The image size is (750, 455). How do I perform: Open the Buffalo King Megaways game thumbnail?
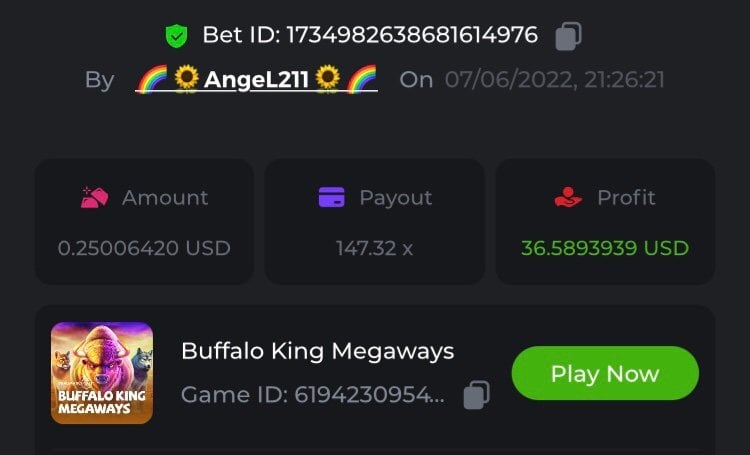point(102,373)
